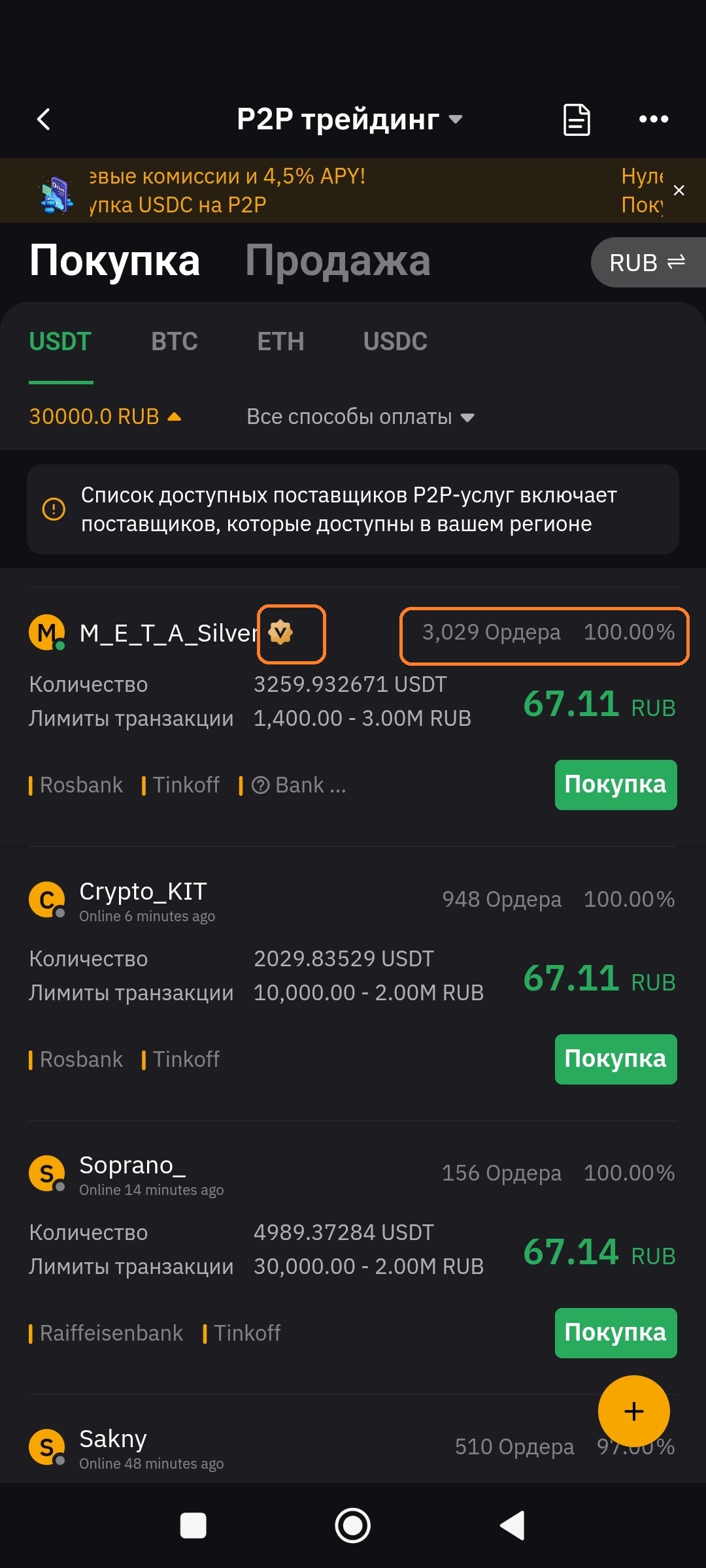Buy USDT from Crypto_KIT
Screen dimensions: 706x1568
pos(615,1059)
